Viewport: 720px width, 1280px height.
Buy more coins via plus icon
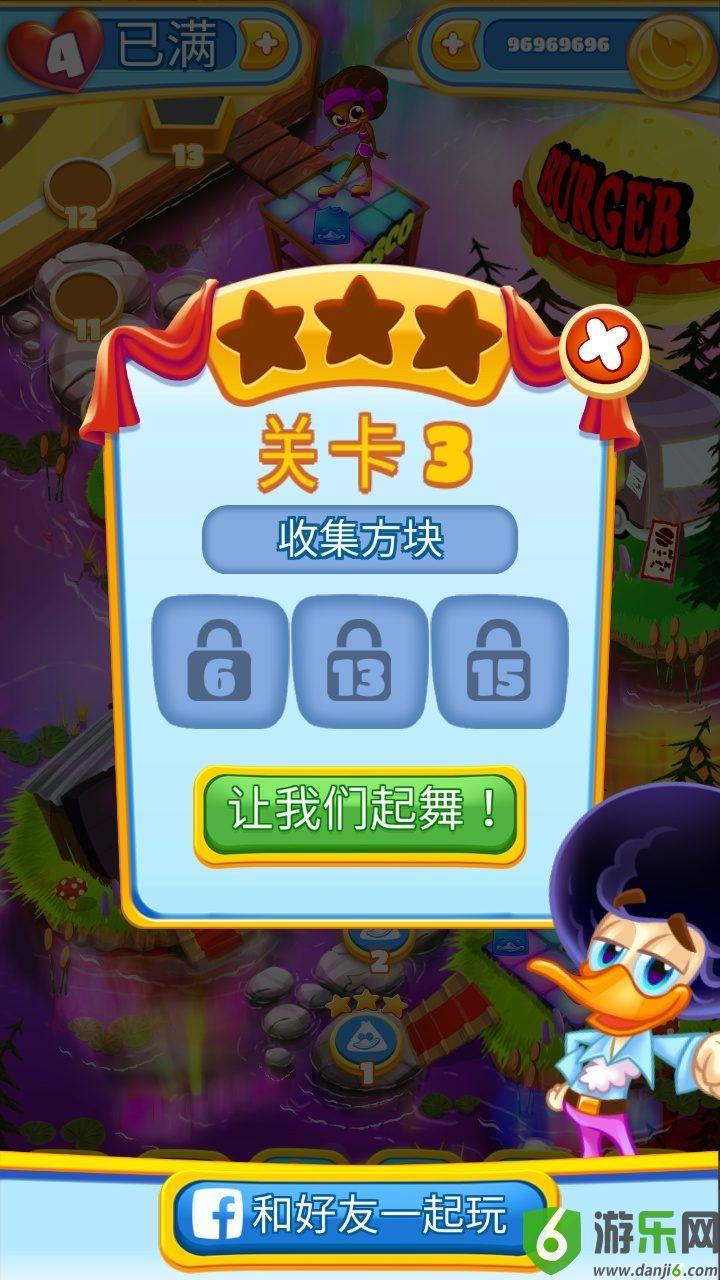click(453, 45)
